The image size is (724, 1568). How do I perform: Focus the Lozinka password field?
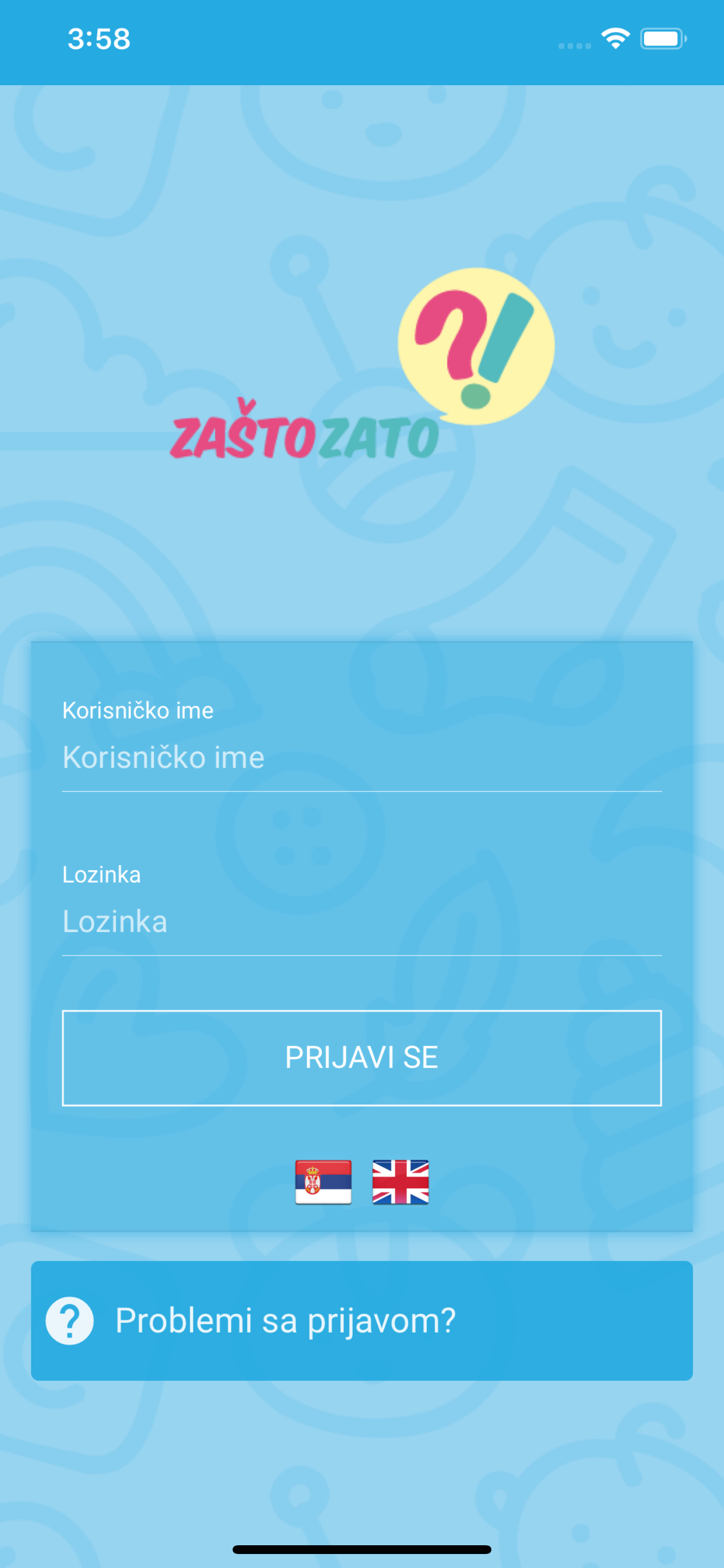(x=362, y=922)
